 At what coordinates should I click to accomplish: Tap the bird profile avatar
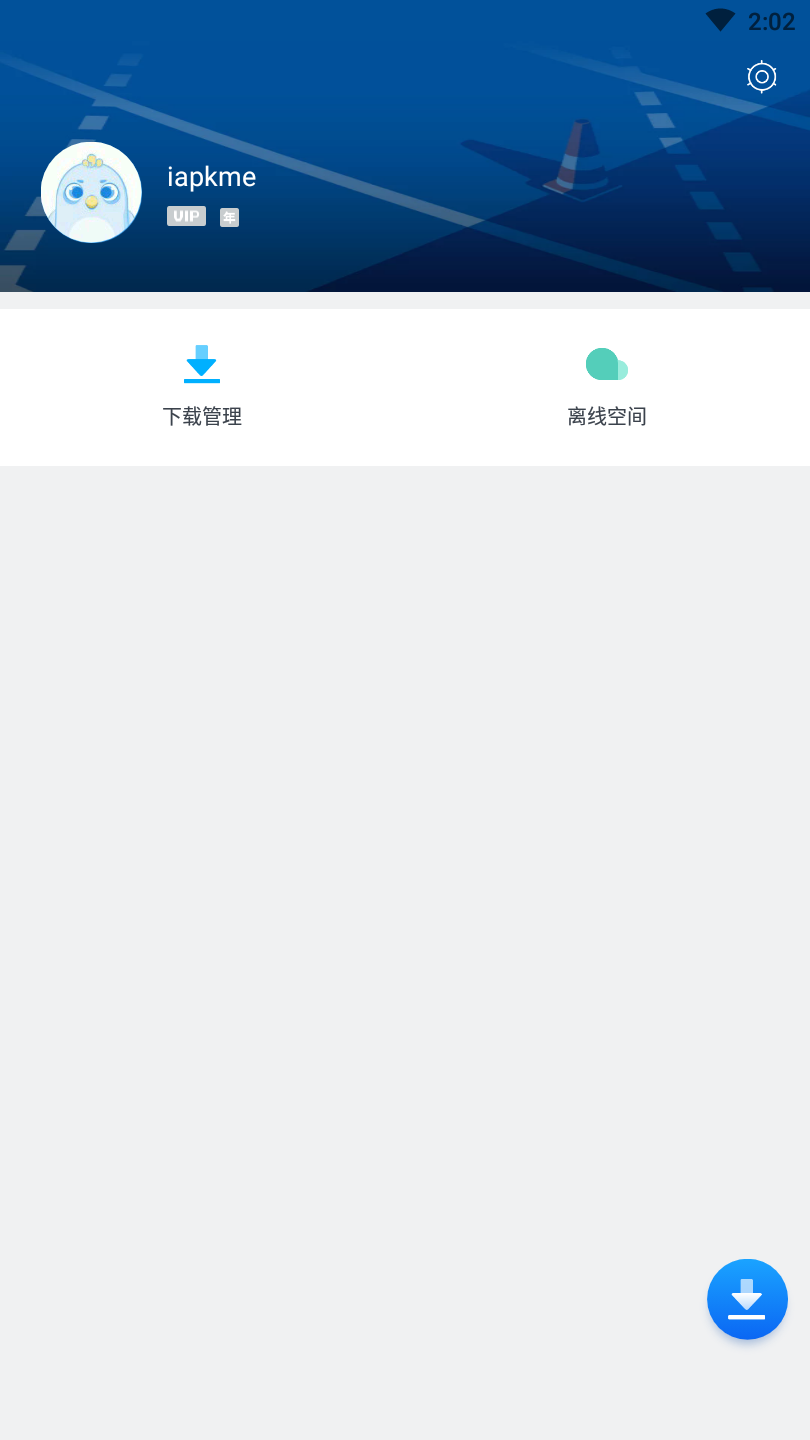(x=91, y=192)
